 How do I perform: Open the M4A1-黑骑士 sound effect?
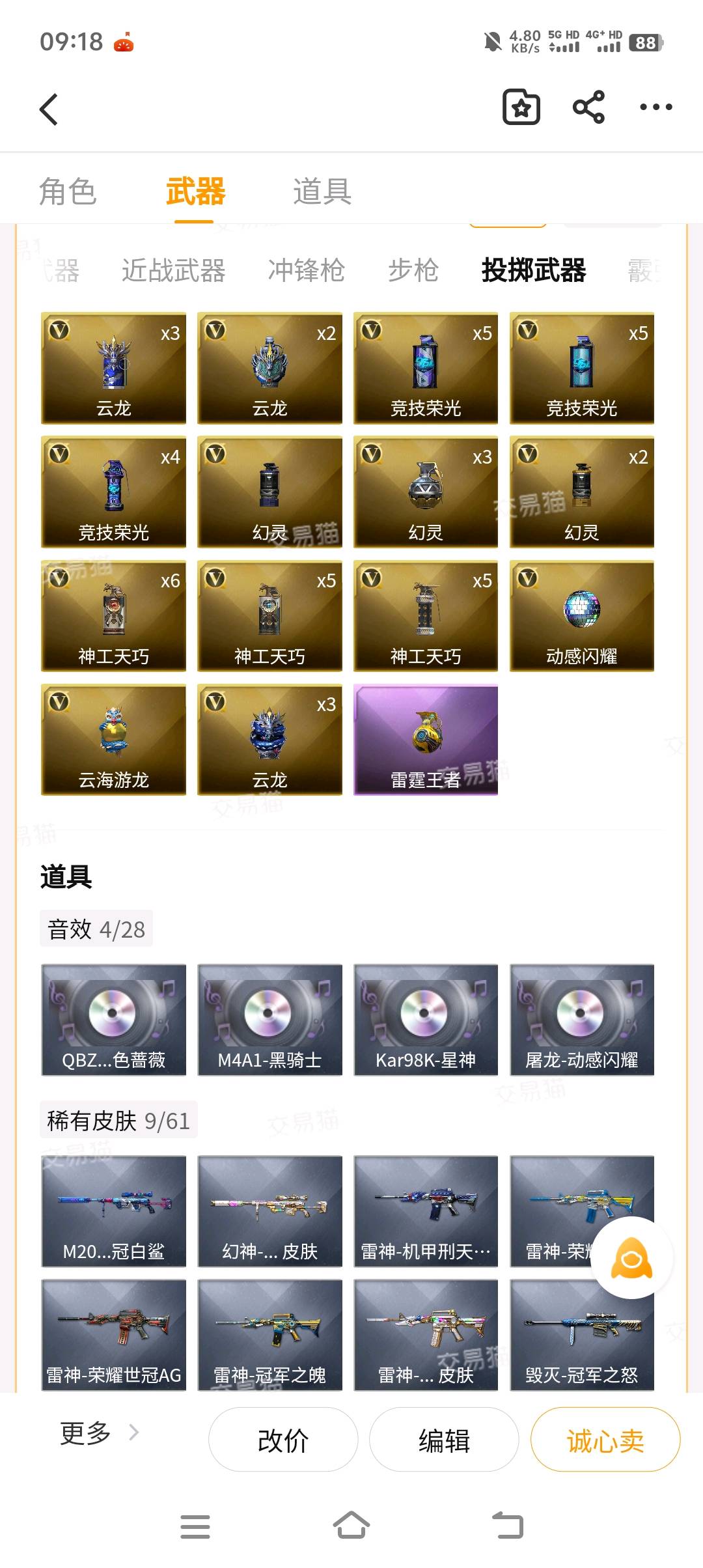coord(269,1020)
